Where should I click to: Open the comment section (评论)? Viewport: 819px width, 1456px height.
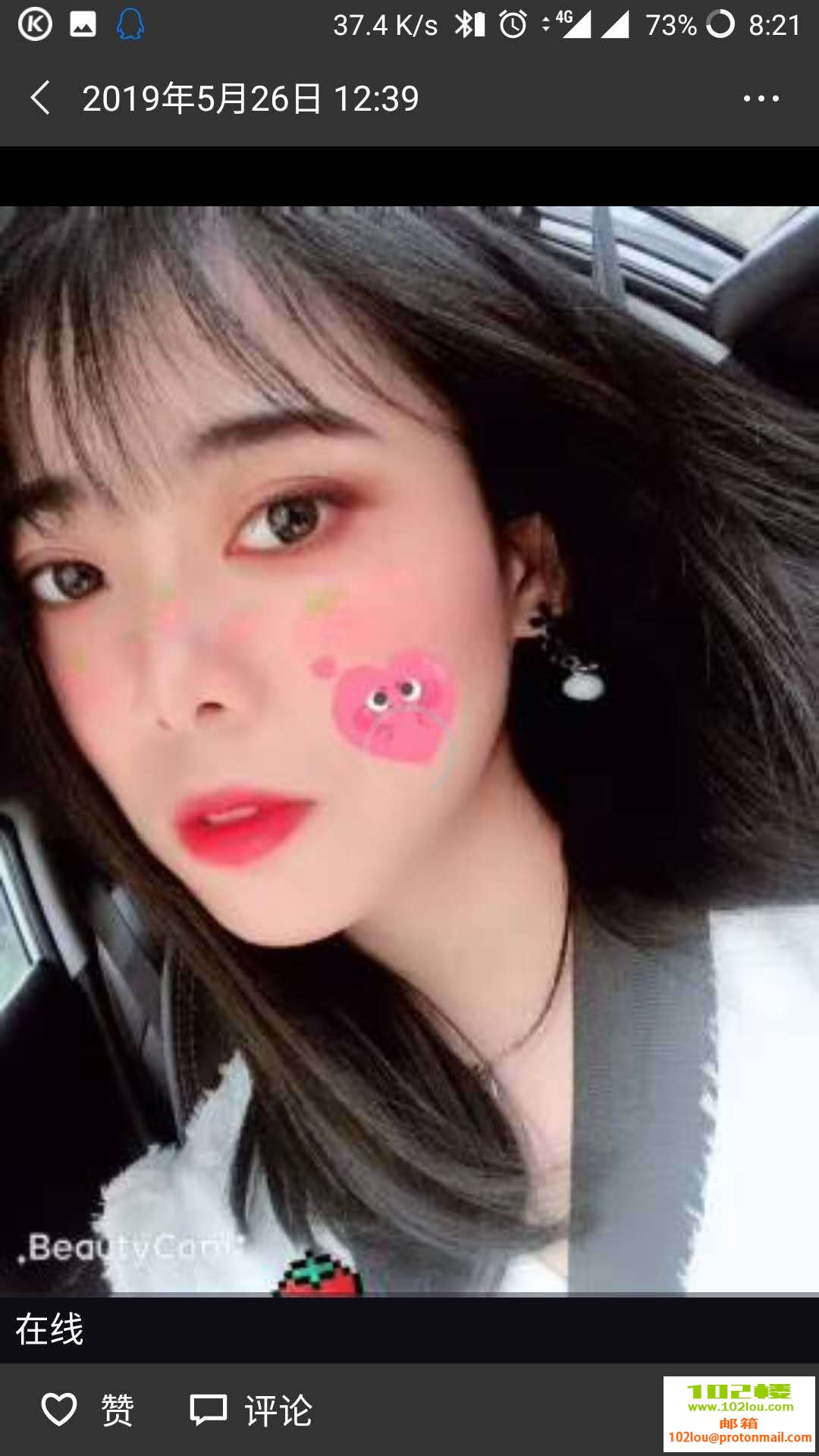(251, 1410)
